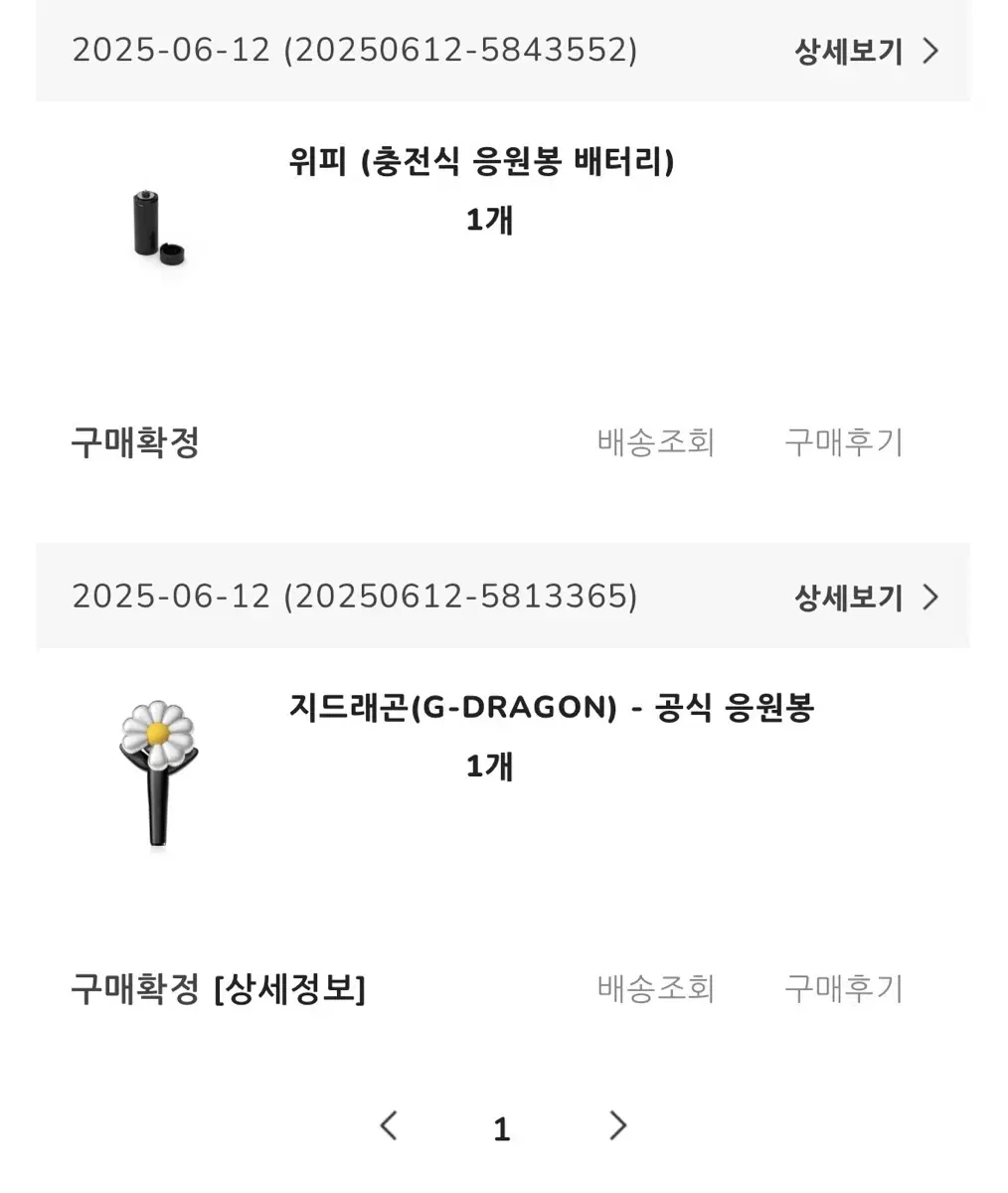Click the quantity text 1개 under the lightstick
Screen dimensions: 1008x1193
click(490, 766)
